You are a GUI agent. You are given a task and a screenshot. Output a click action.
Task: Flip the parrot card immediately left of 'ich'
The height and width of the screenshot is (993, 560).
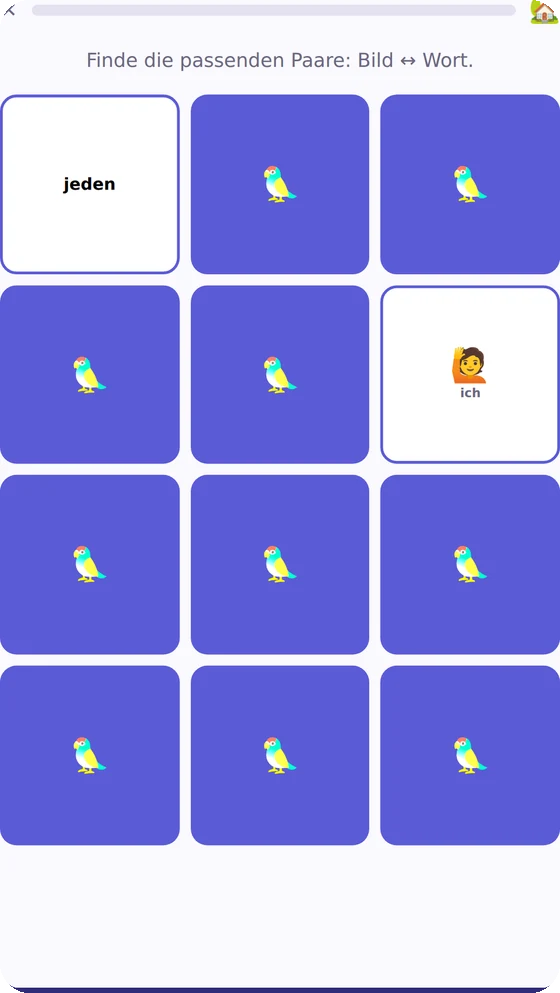point(280,374)
